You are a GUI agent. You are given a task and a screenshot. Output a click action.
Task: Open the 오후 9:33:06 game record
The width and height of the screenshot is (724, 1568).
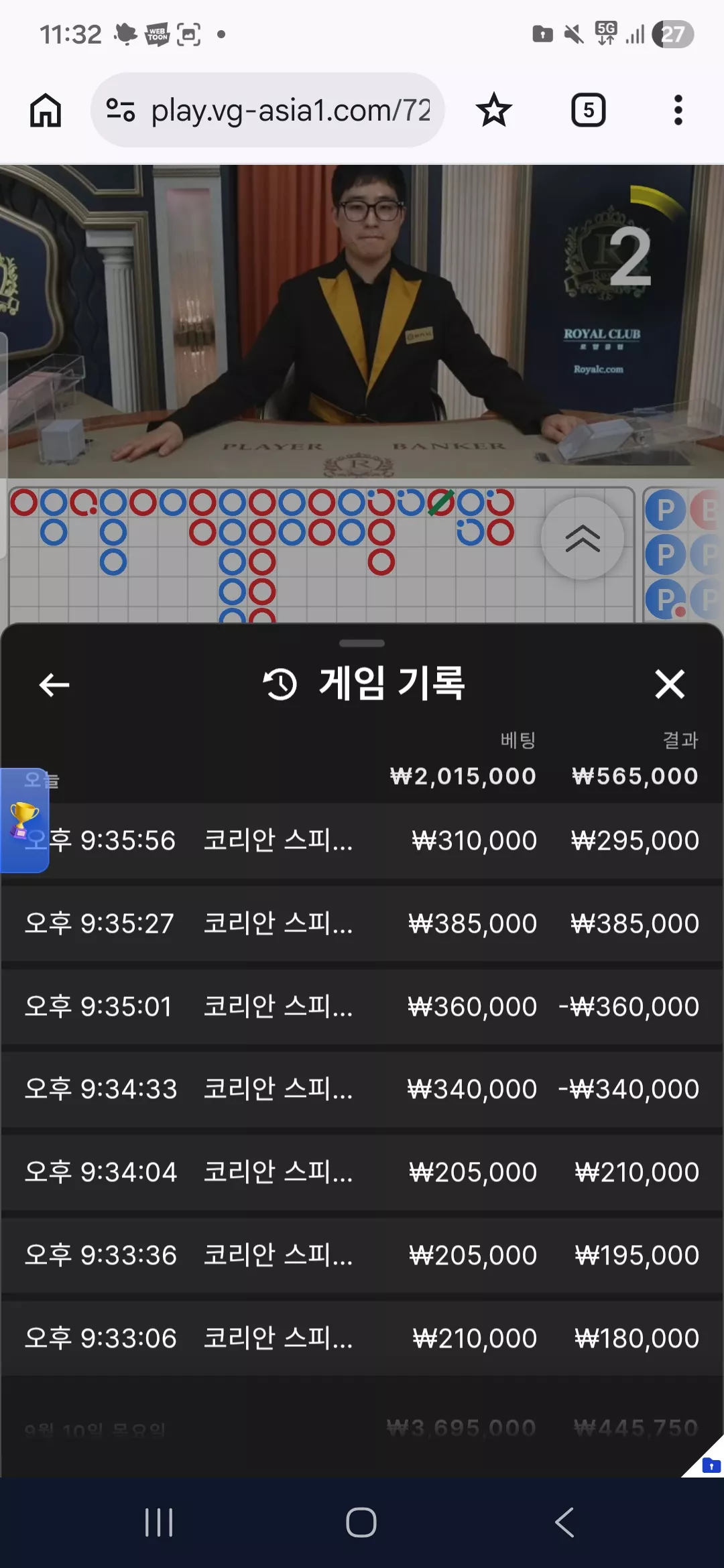pyautogui.click(x=362, y=1338)
